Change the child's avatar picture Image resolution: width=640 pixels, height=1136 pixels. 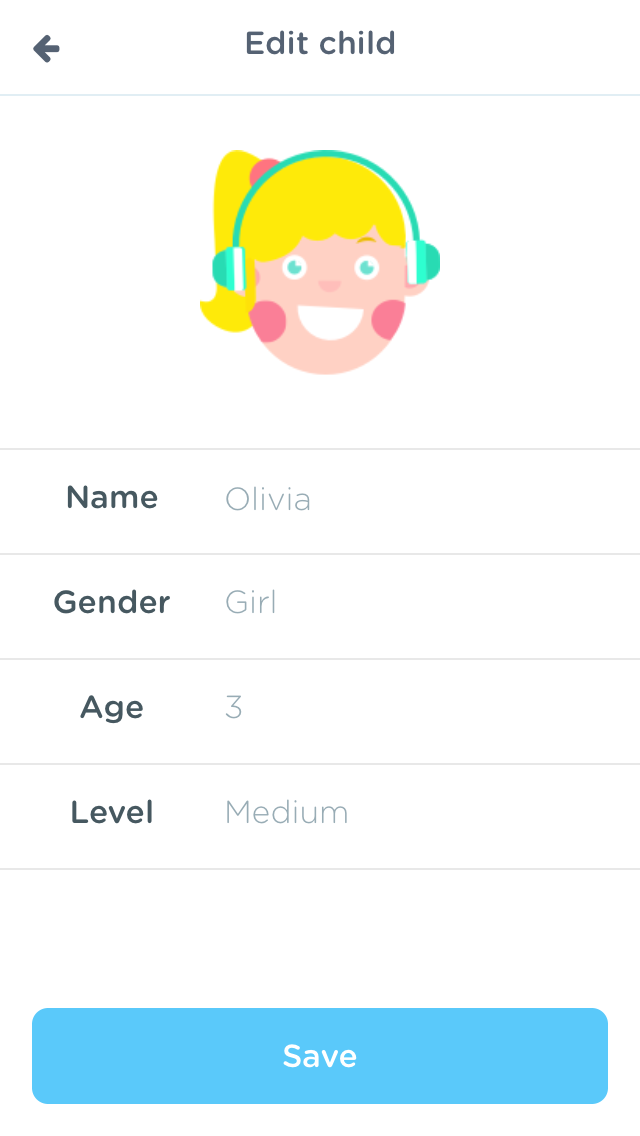click(320, 262)
